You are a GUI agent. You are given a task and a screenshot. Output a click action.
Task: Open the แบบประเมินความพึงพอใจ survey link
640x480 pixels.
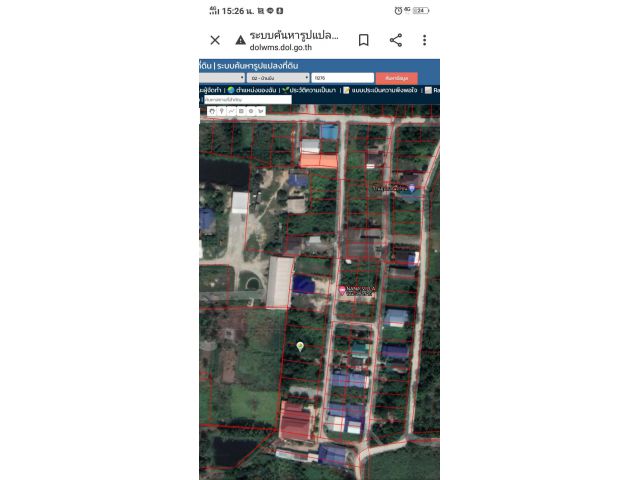click(x=383, y=90)
